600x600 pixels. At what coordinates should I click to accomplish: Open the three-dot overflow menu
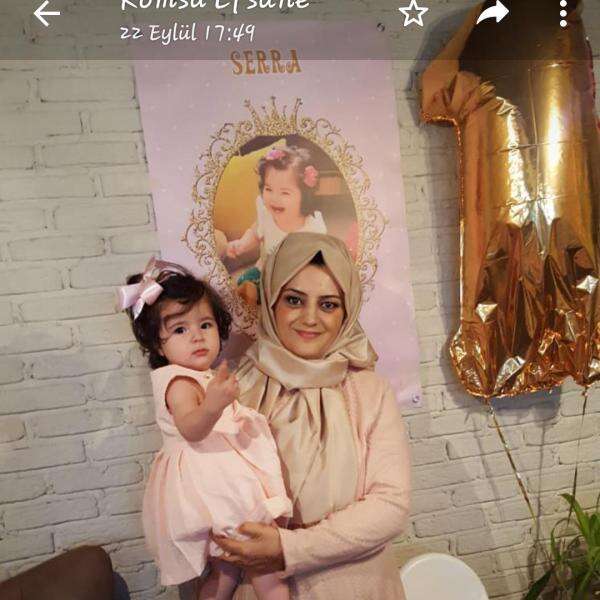coord(564,13)
